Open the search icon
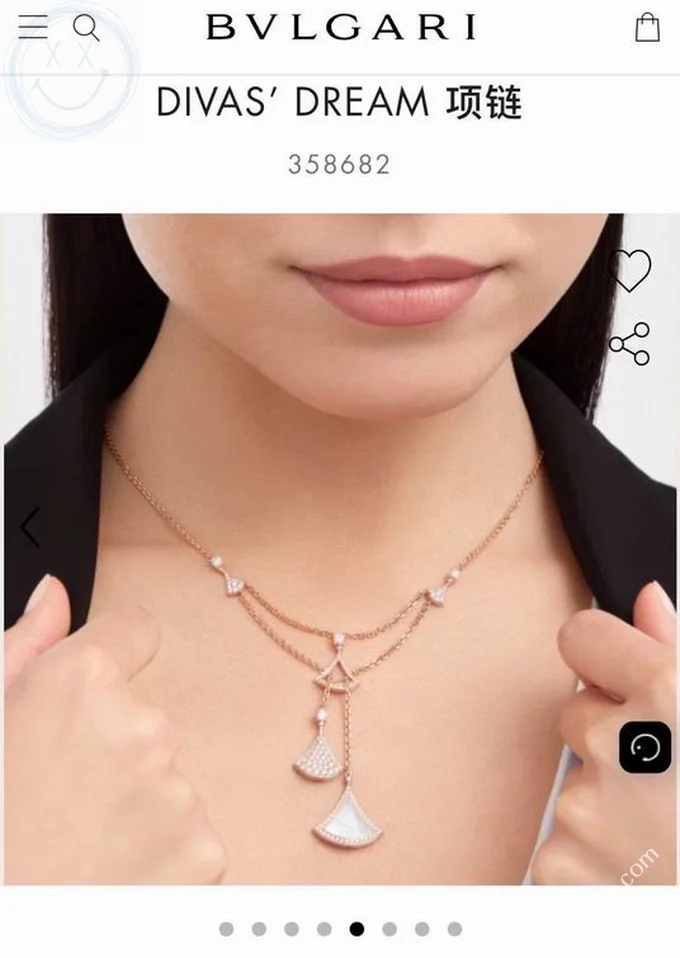Screen dimensions: 680x958 [87, 27]
